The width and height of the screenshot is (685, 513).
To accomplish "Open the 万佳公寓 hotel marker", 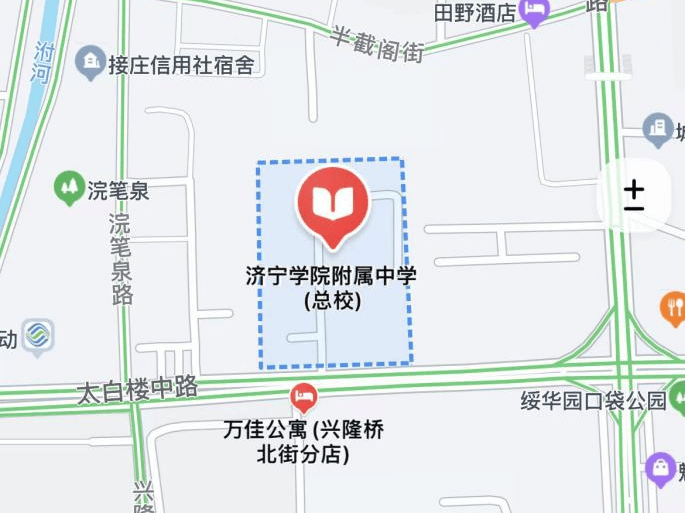I will [x=303, y=400].
